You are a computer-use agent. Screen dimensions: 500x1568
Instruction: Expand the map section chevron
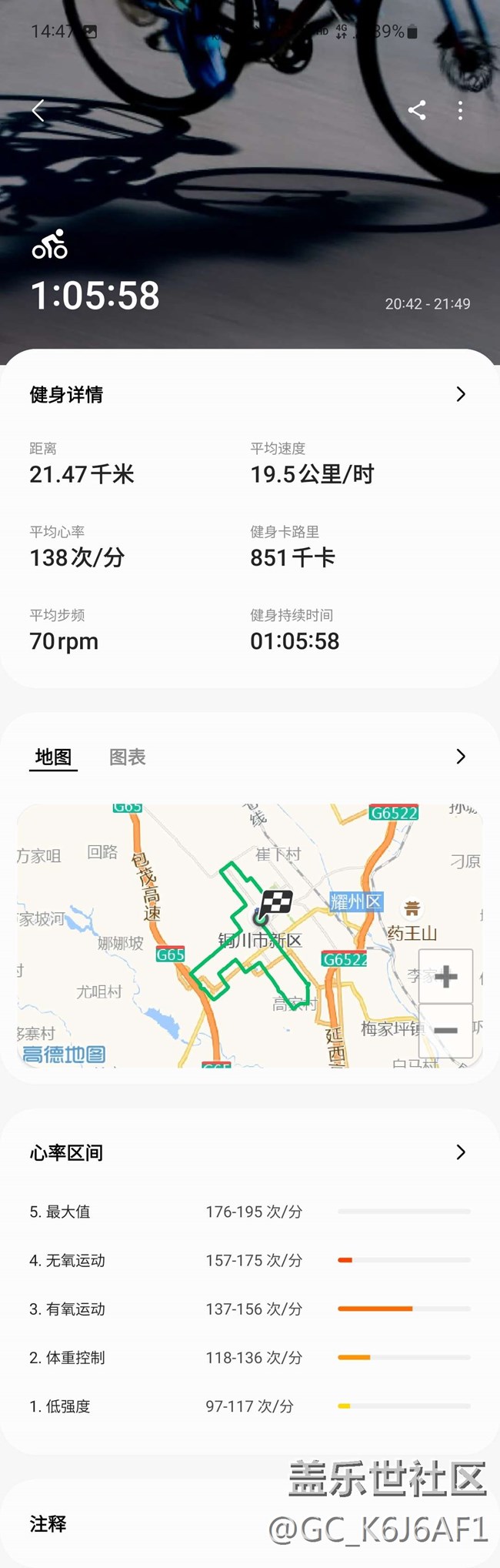pos(460,757)
